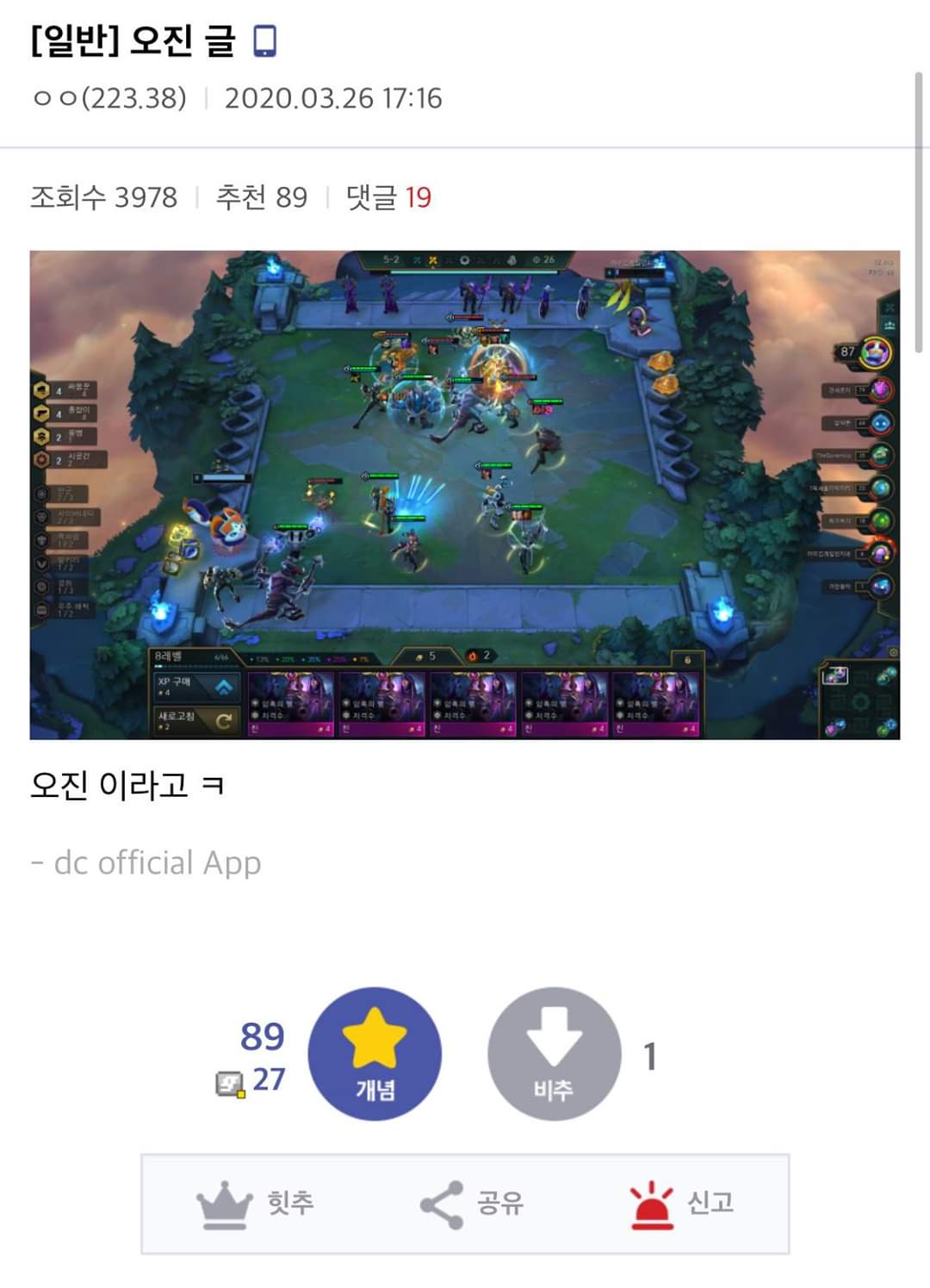Report the post with 신고
The height and width of the screenshot is (1288, 930).
coord(680,1204)
